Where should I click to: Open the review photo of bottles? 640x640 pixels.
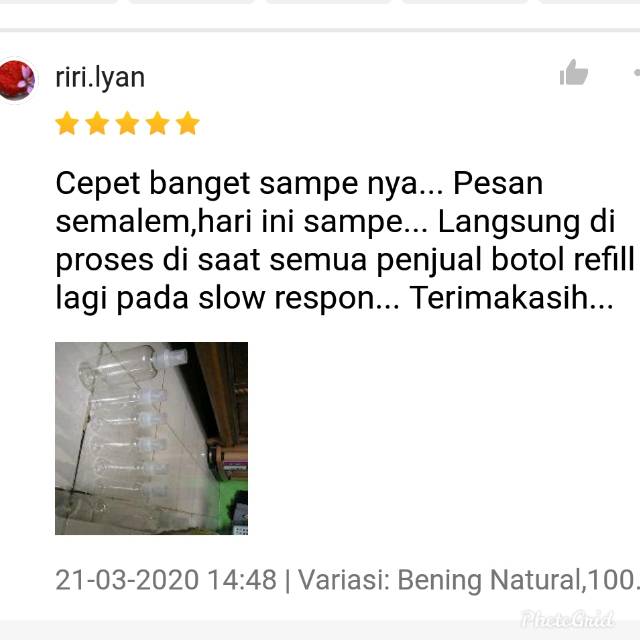151,438
